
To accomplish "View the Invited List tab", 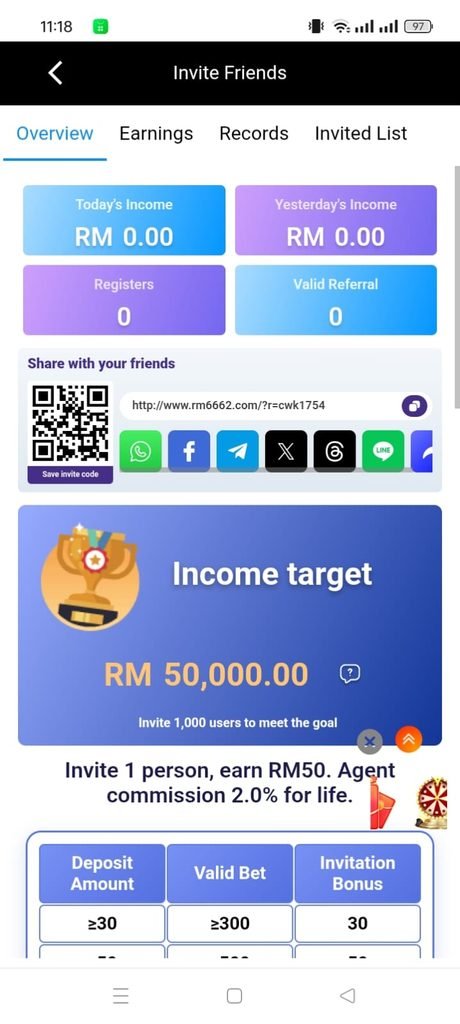I will coord(361,133).
